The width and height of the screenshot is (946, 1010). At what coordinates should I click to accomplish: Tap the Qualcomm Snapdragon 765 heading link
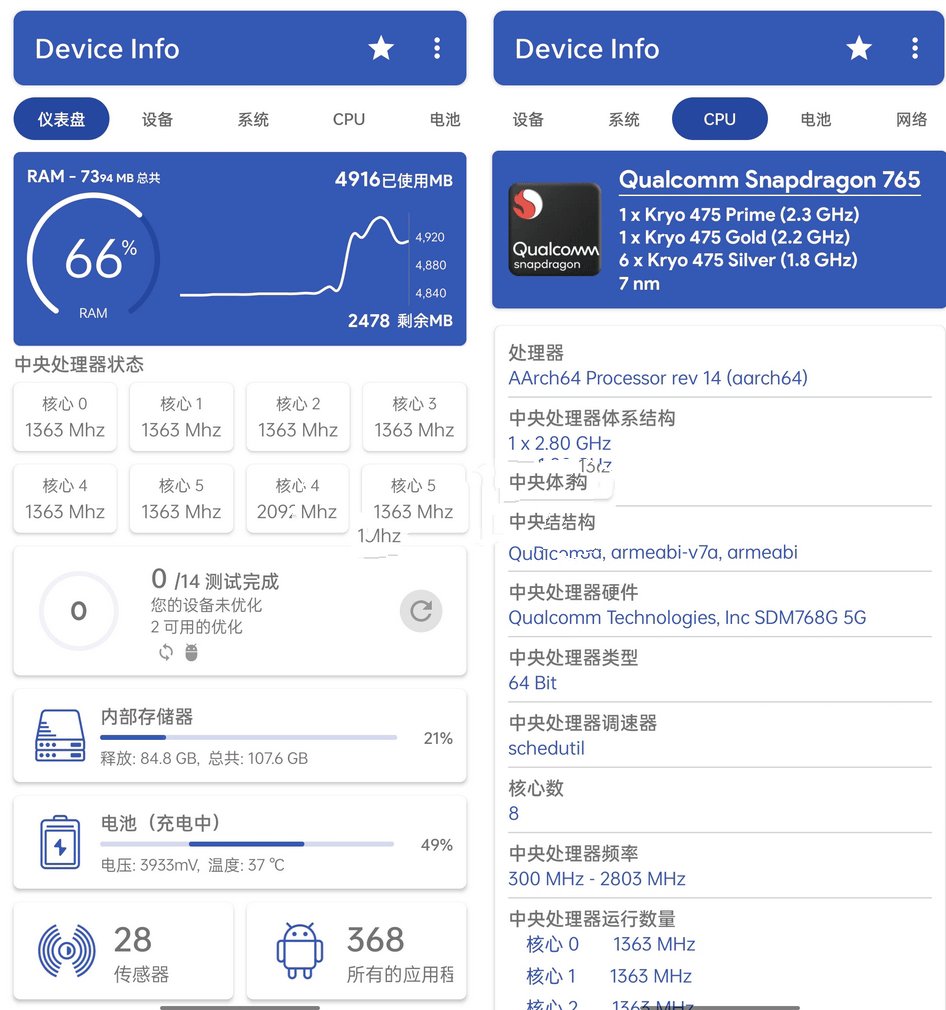[770, 181]
